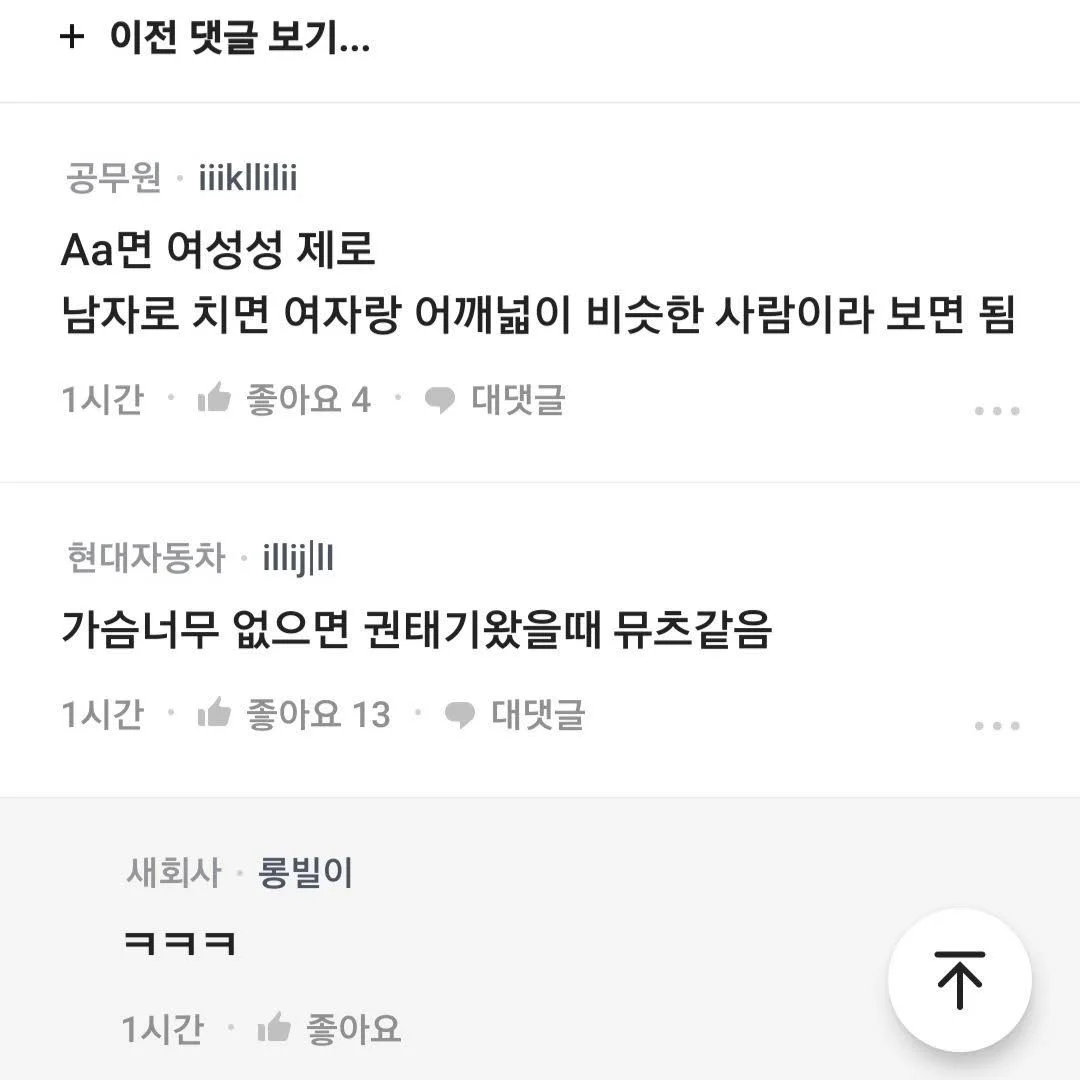The height and width of the screenshot is (1080, 1080).
Task: Reply to the 현대자동차 comment
Action: [x=515, y=715]
